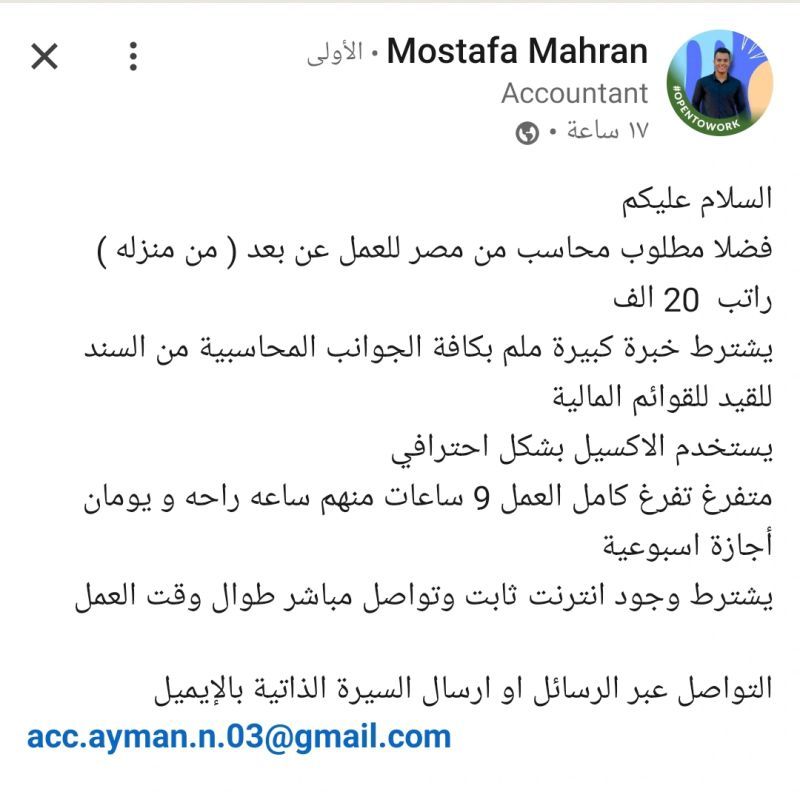Viewport: 800px width, 794px height.
Task: Dismiss the post with the X icon
Action: click(45, 57)
